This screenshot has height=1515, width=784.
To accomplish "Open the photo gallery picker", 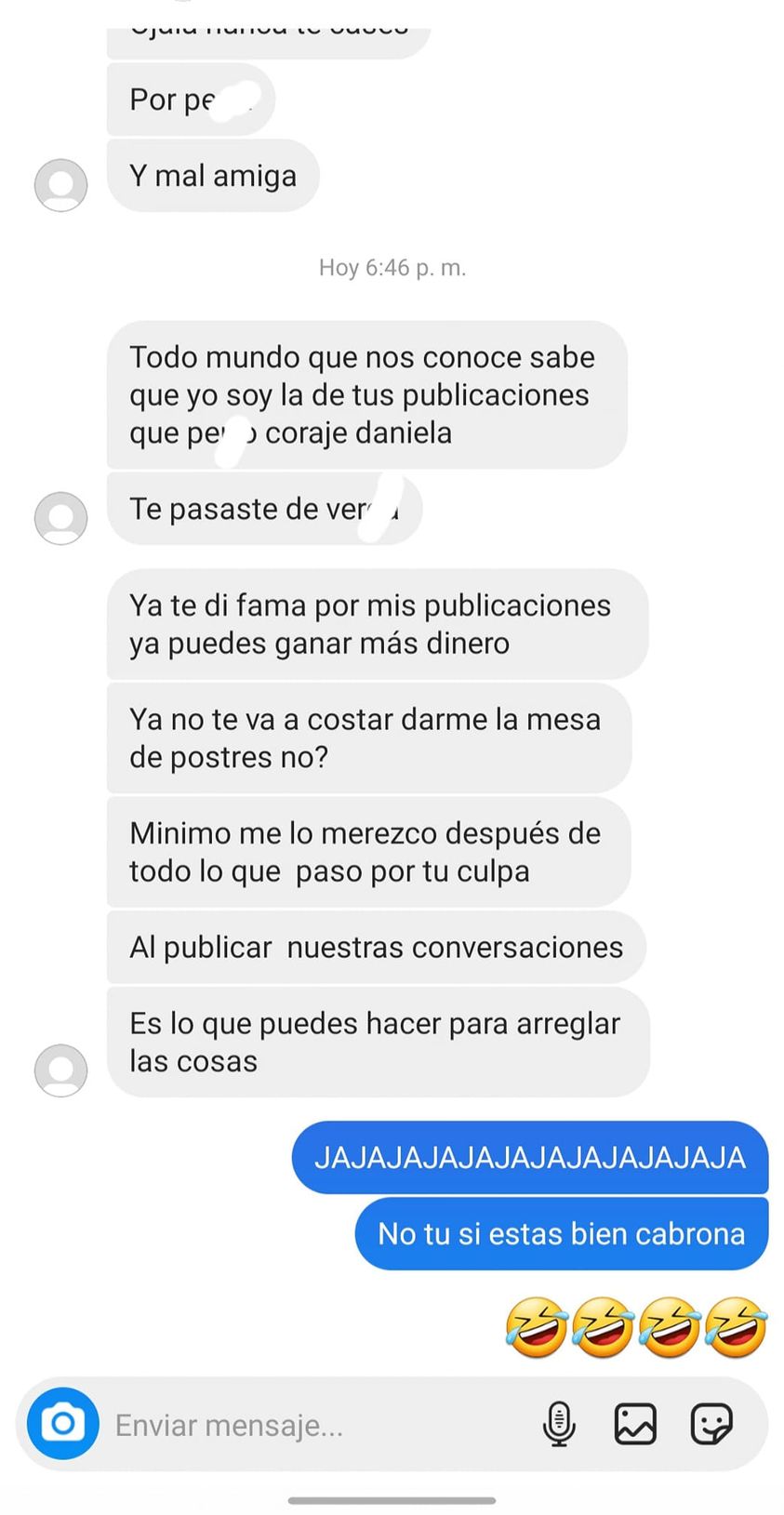I will tap(635, 1424).
